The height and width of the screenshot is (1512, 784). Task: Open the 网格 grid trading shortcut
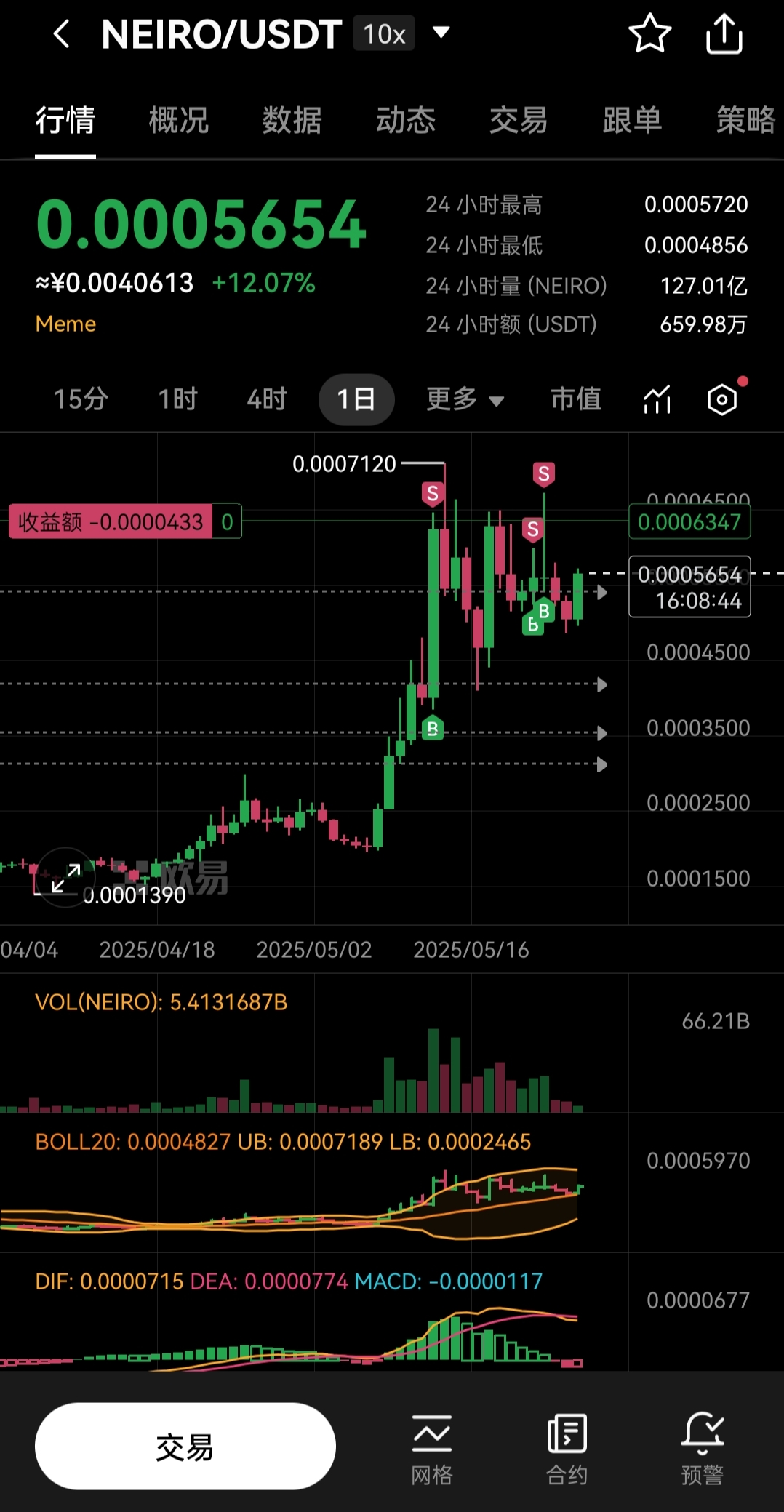coord(432,1449)
